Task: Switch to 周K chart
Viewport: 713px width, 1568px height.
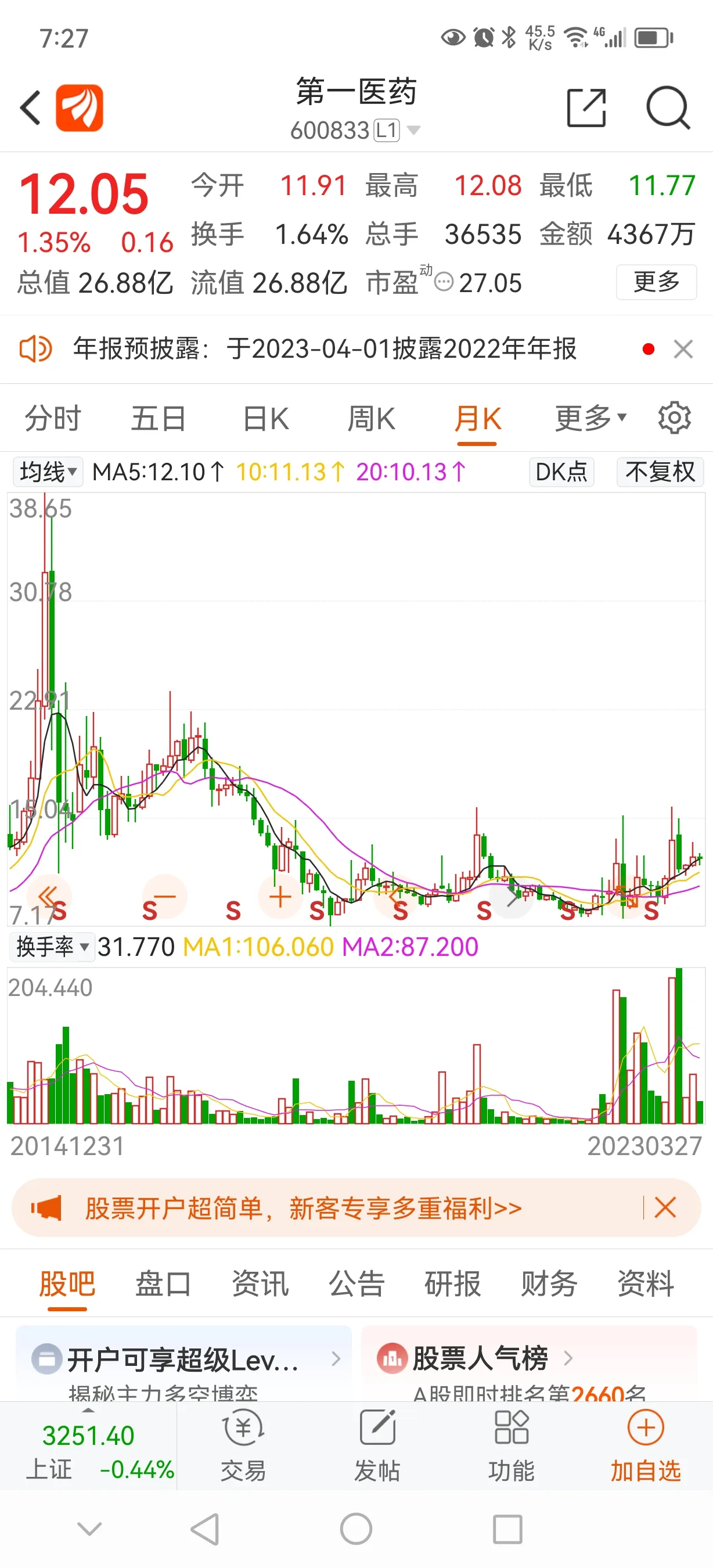Action: 371,419
